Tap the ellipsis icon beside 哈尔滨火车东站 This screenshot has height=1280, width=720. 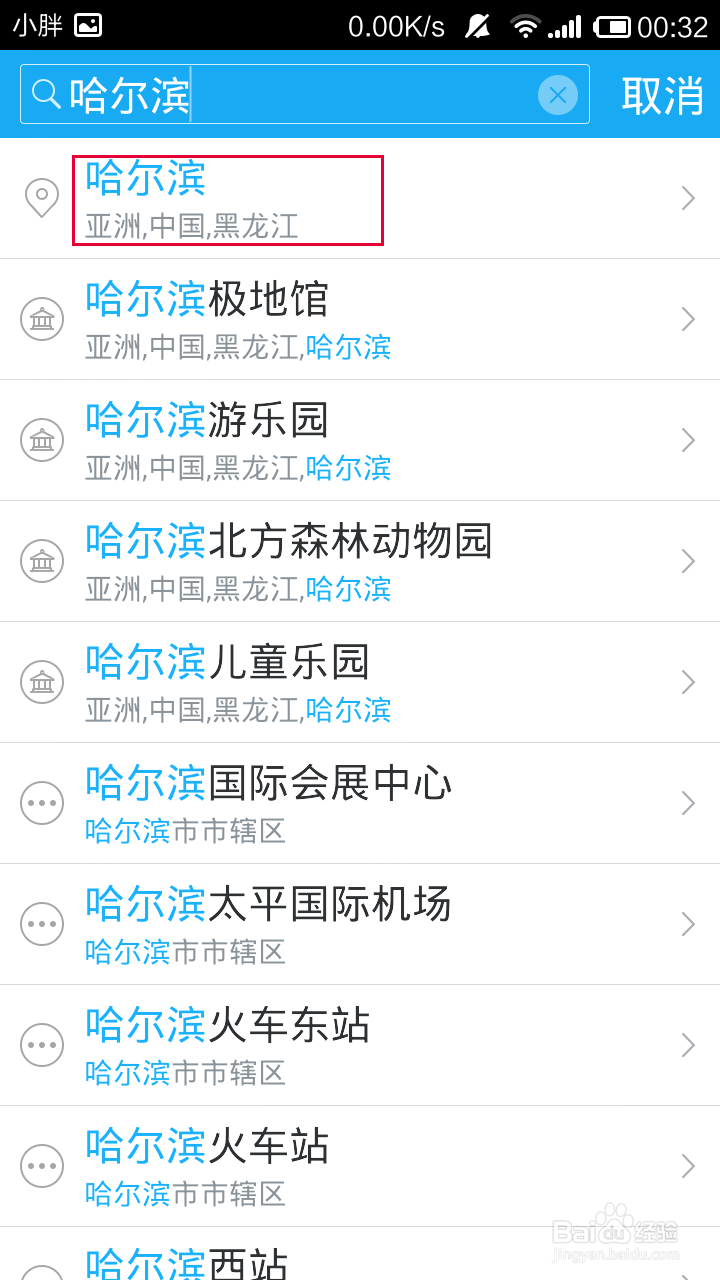point(41,1045)
